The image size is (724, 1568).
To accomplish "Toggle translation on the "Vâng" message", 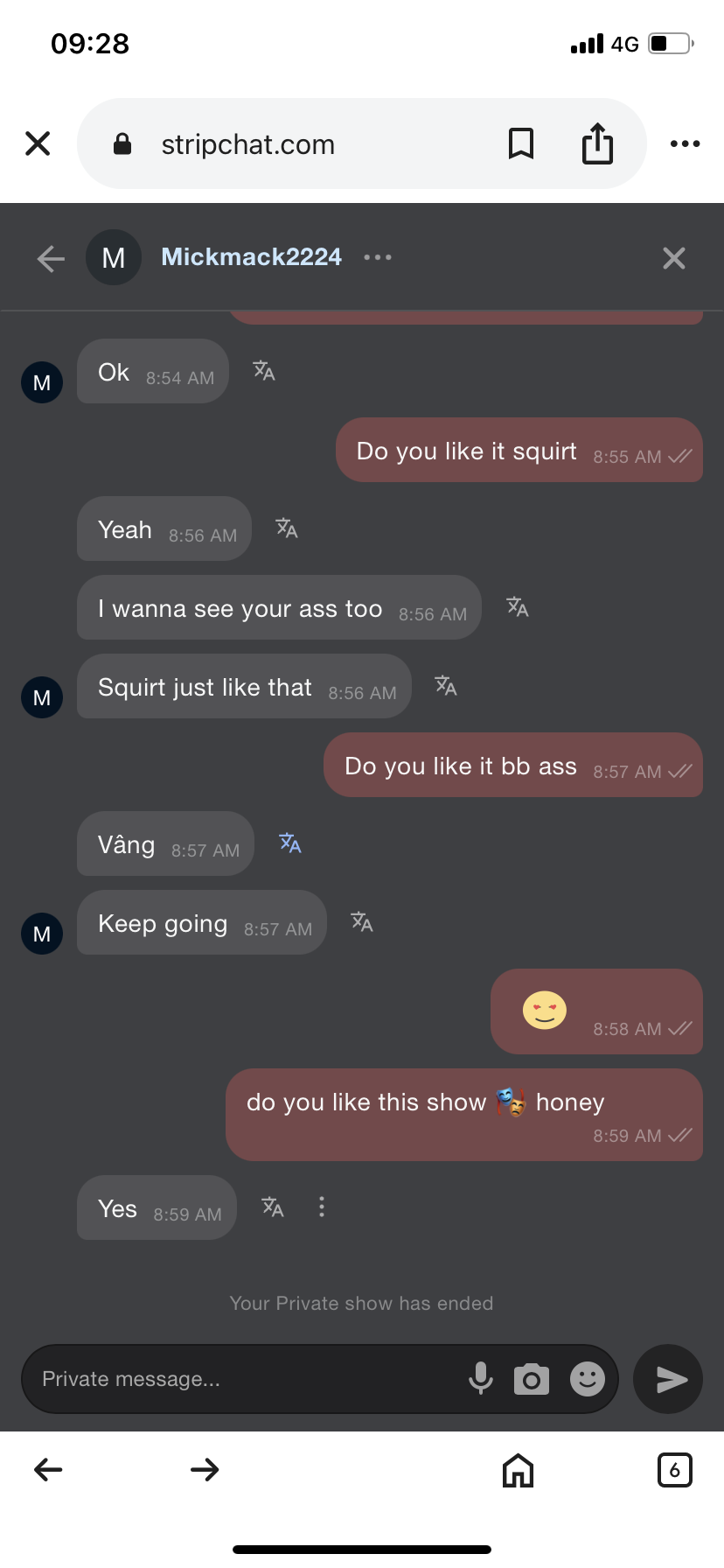I will [x=290, y=843].
